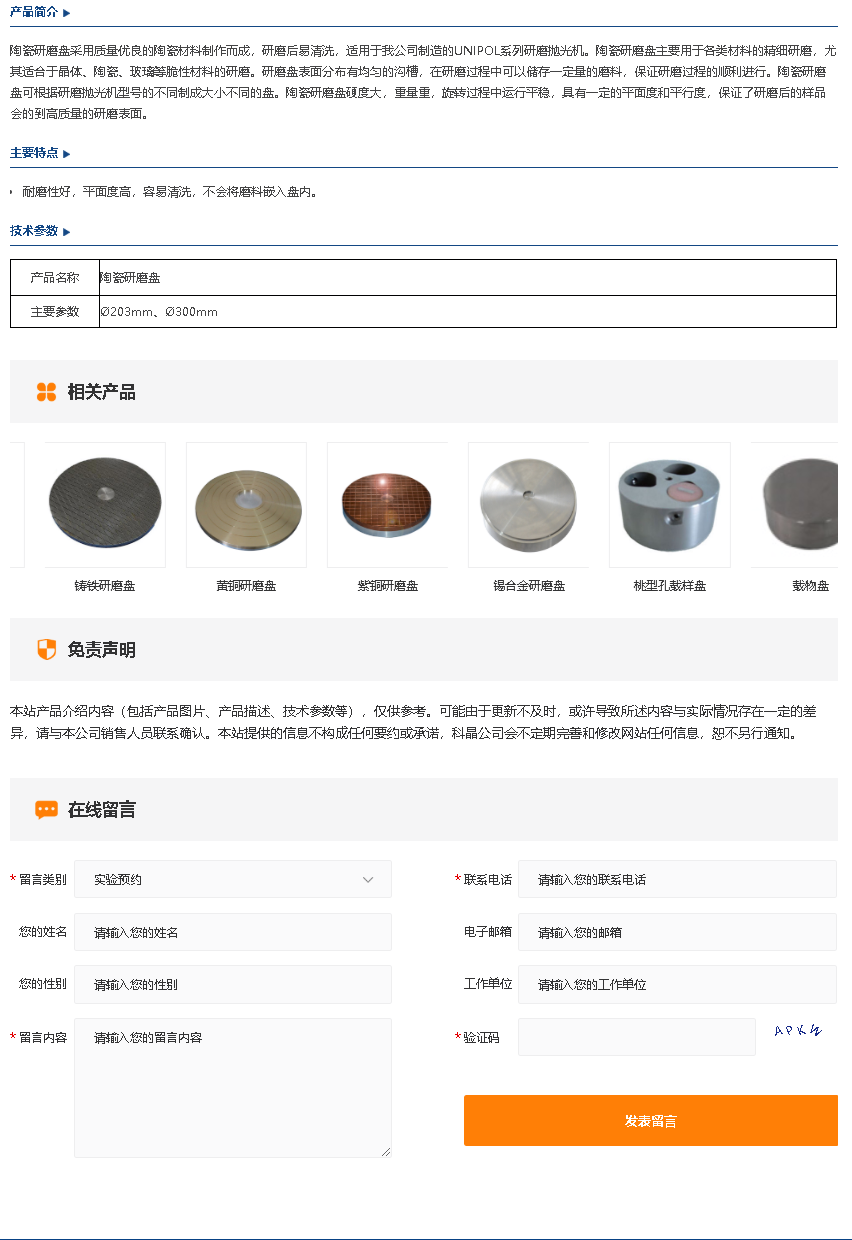Tap the 您的姓名 input field
The height and width of the screenshot is (1240, 852).
233,932
